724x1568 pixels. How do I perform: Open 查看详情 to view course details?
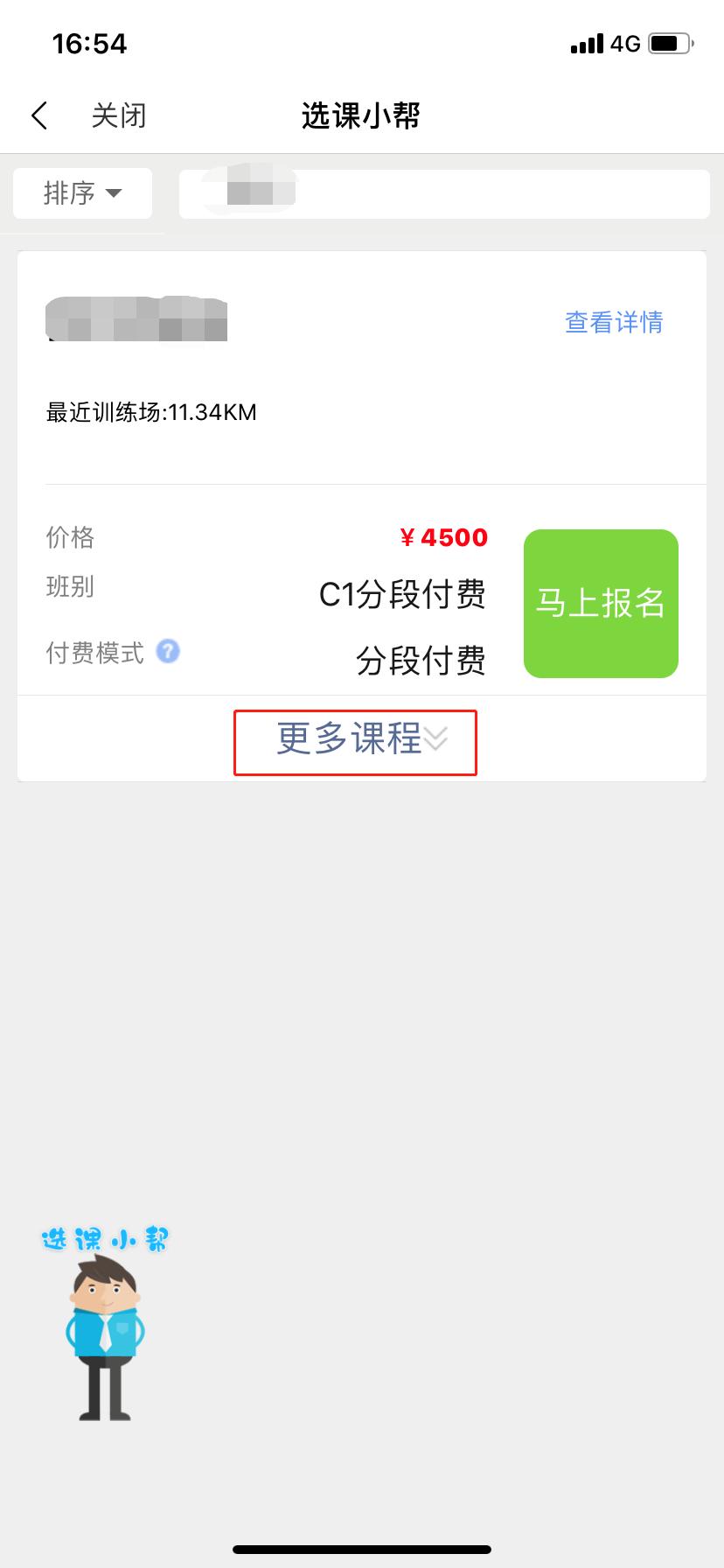click(613, 323)
